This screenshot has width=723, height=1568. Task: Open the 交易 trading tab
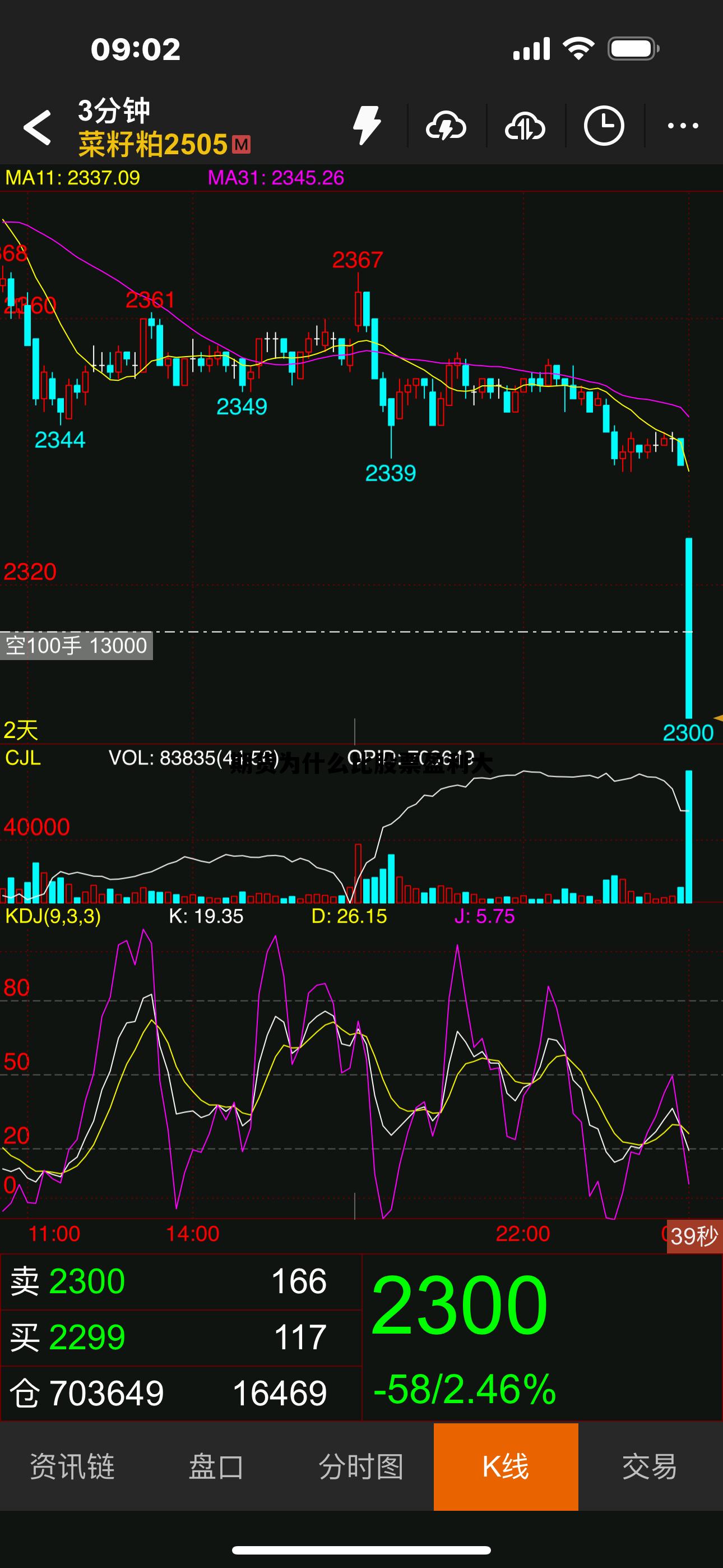[x=650, y=1466]
